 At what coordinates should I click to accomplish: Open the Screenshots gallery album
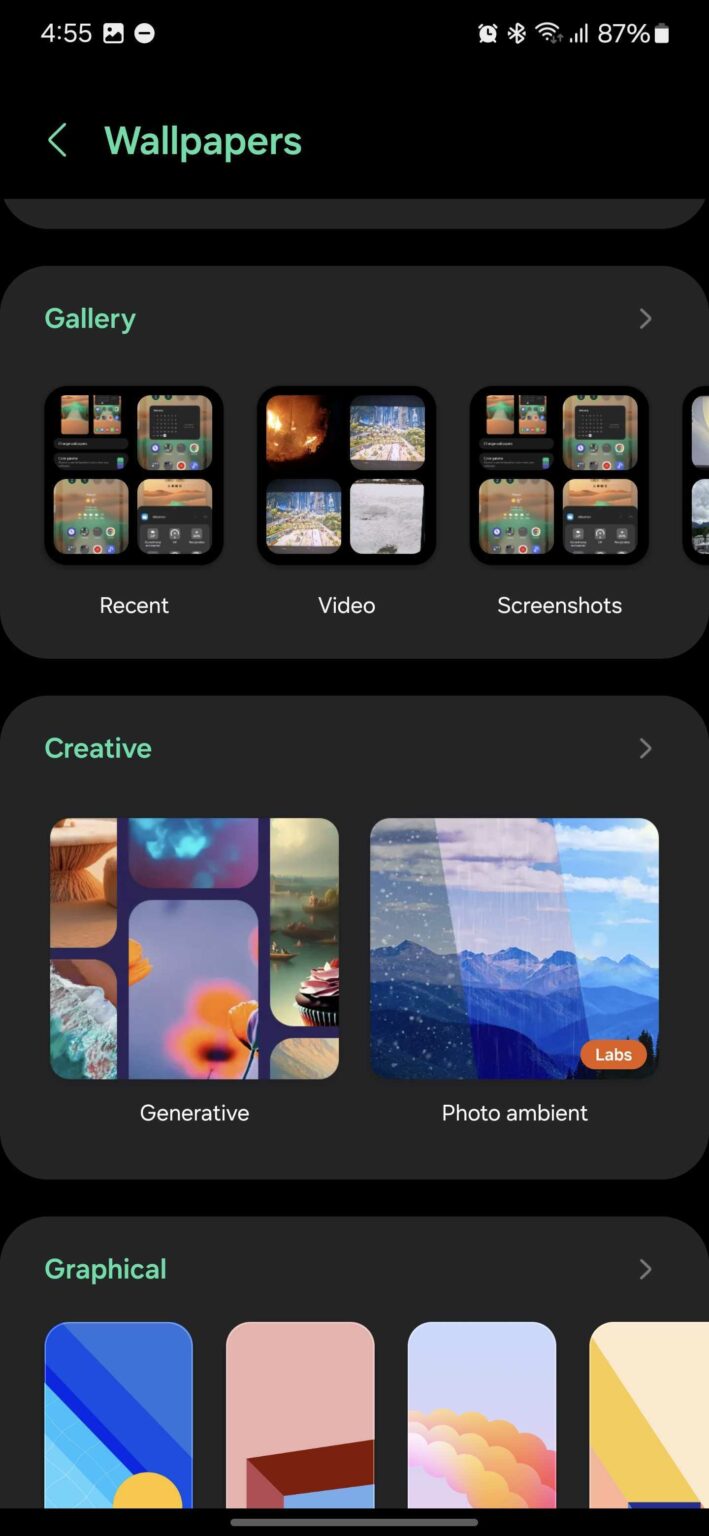click(559, 476)
